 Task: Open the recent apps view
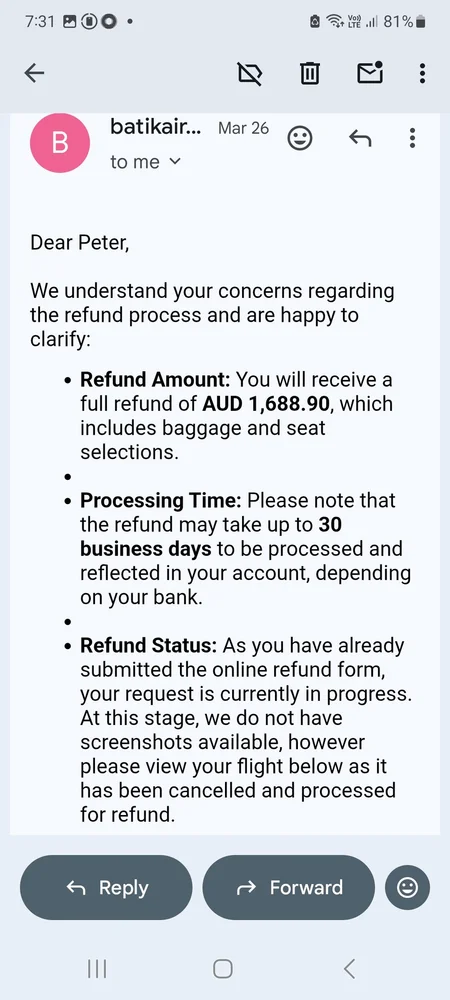[97, 969]
